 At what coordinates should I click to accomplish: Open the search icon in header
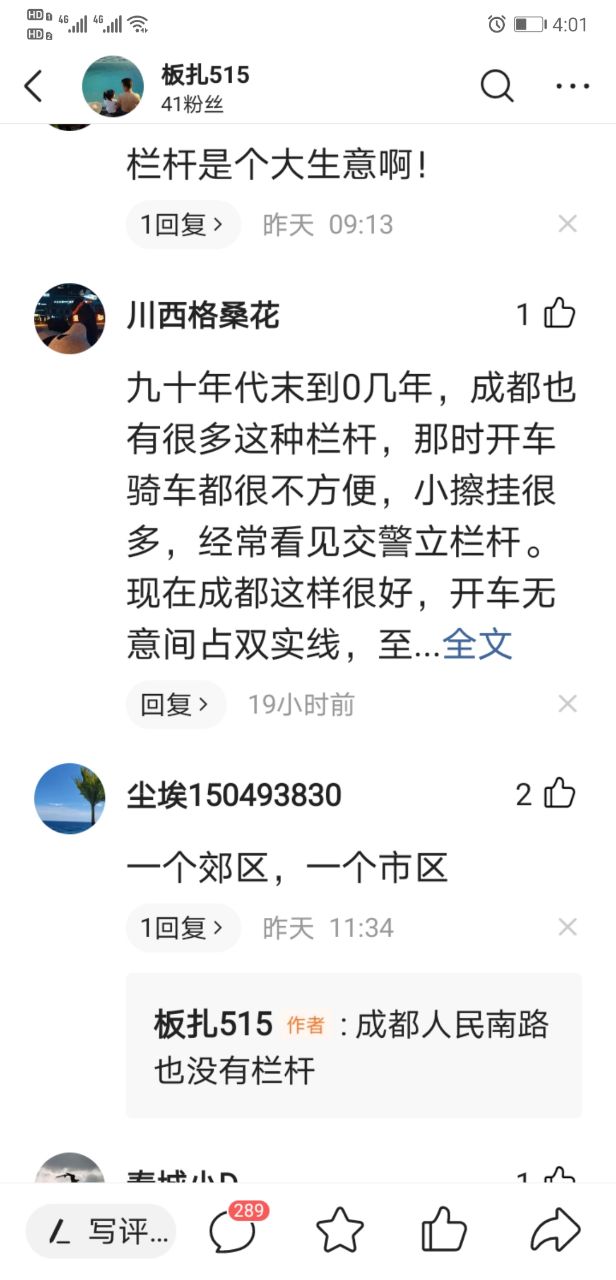tap(497, 86)
